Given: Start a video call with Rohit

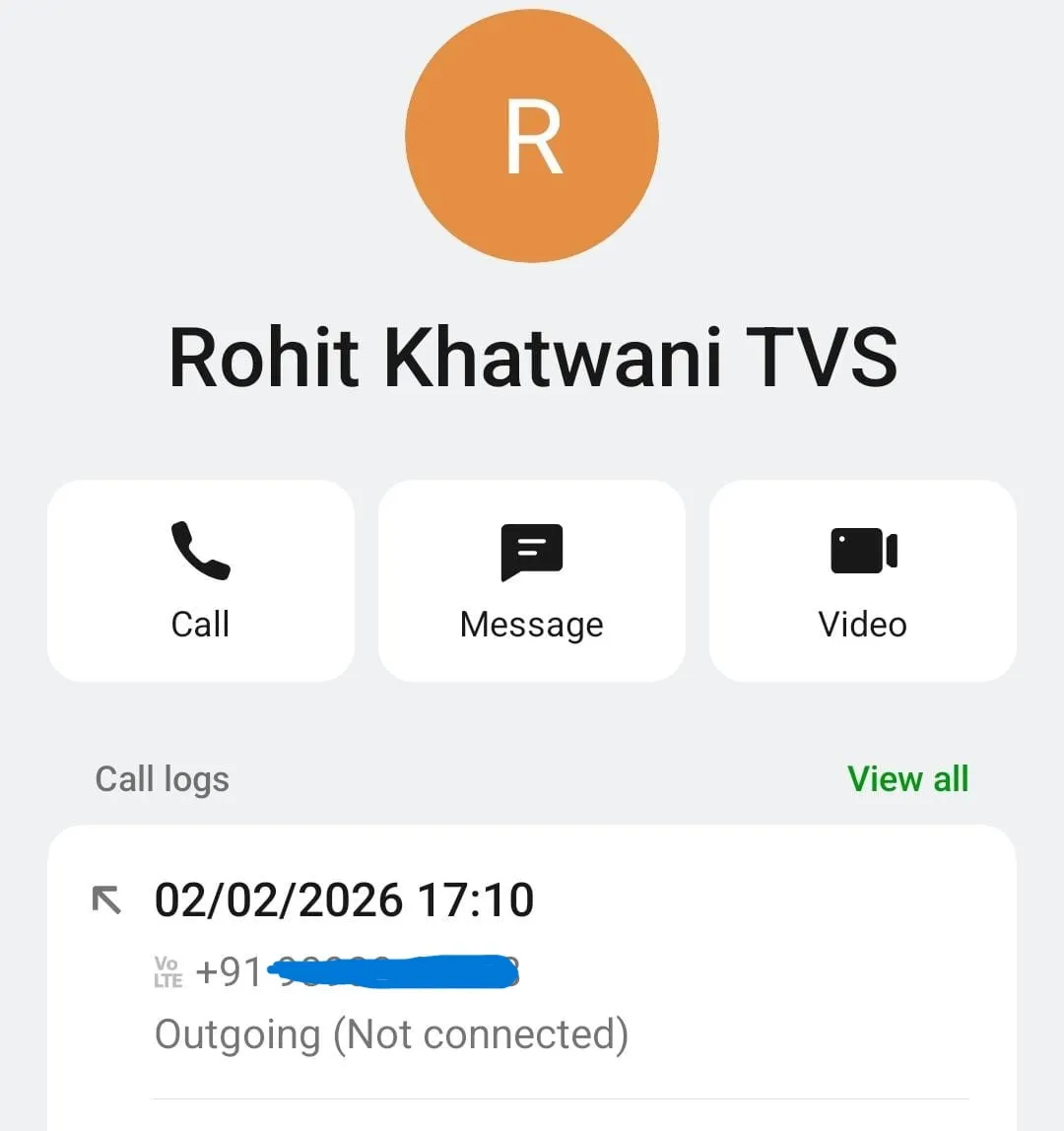Looking at the screenshot, I should 862,580.
